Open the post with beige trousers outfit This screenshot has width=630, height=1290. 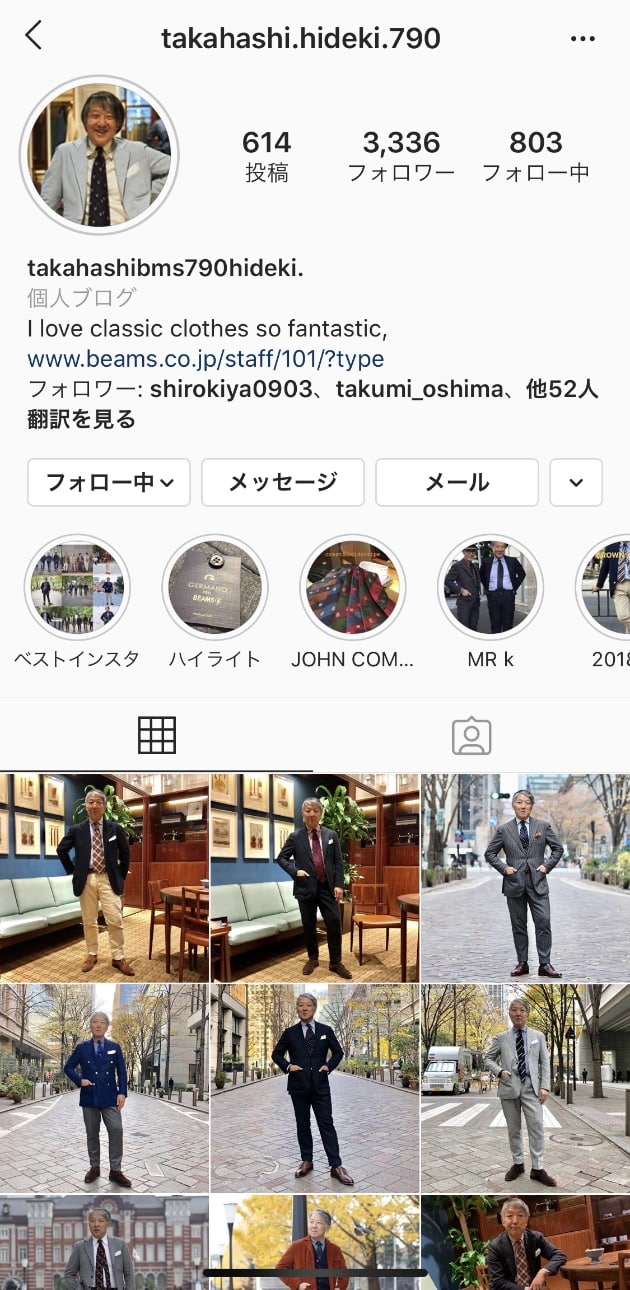104,877
